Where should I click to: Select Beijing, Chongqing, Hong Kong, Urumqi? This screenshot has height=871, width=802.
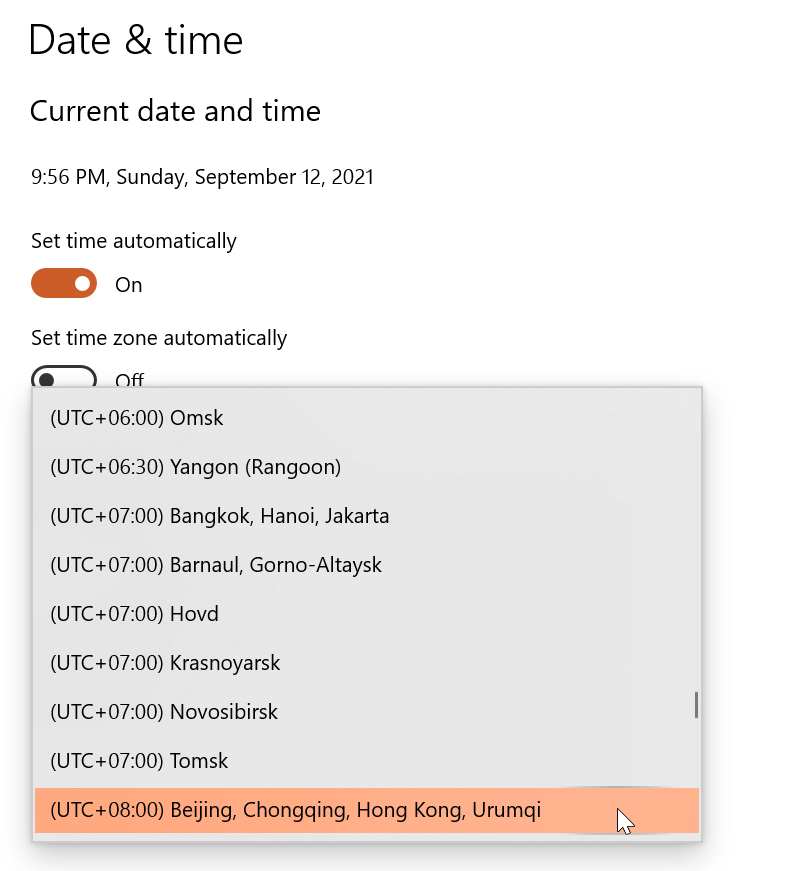tap(295, 810)
